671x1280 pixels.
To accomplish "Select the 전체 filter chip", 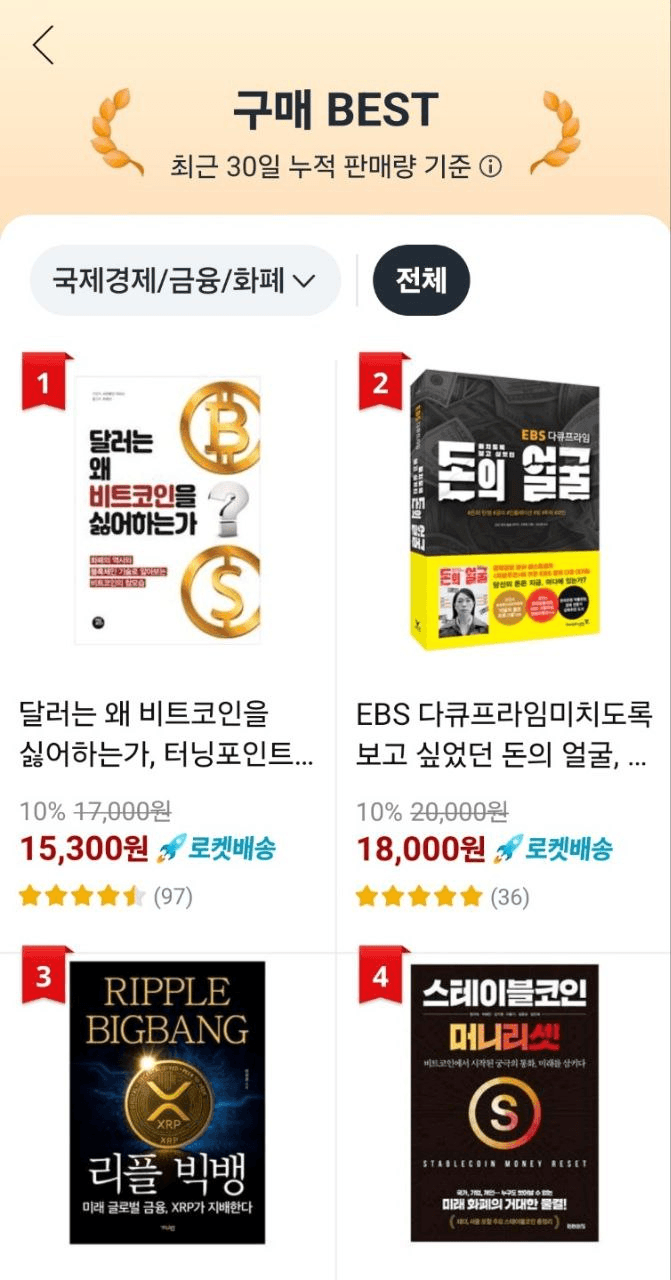I will click(x=421, y=280).
